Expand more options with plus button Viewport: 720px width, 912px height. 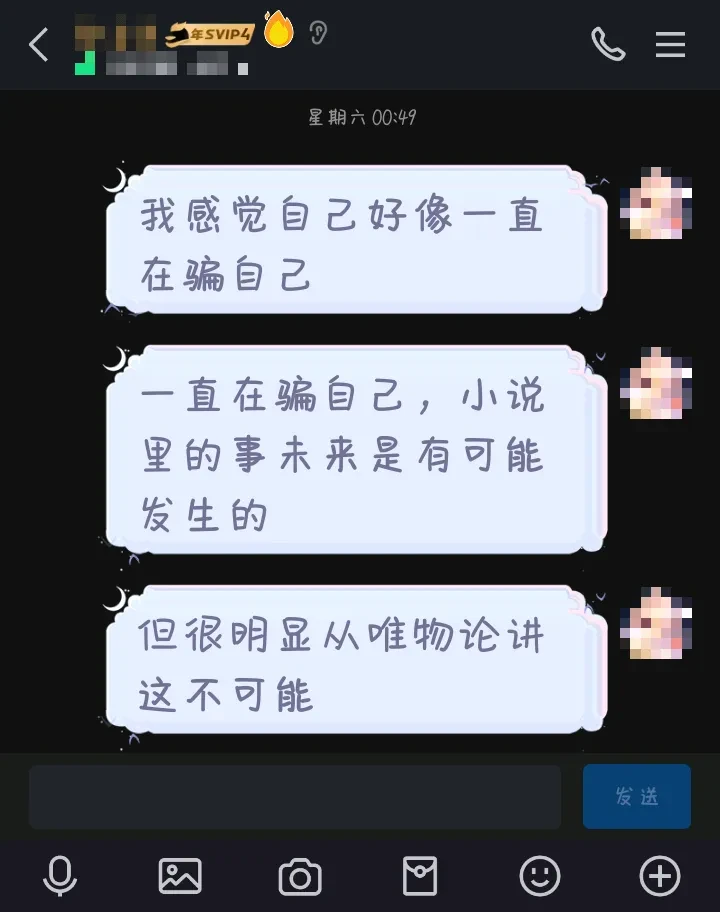coord(660,876)
